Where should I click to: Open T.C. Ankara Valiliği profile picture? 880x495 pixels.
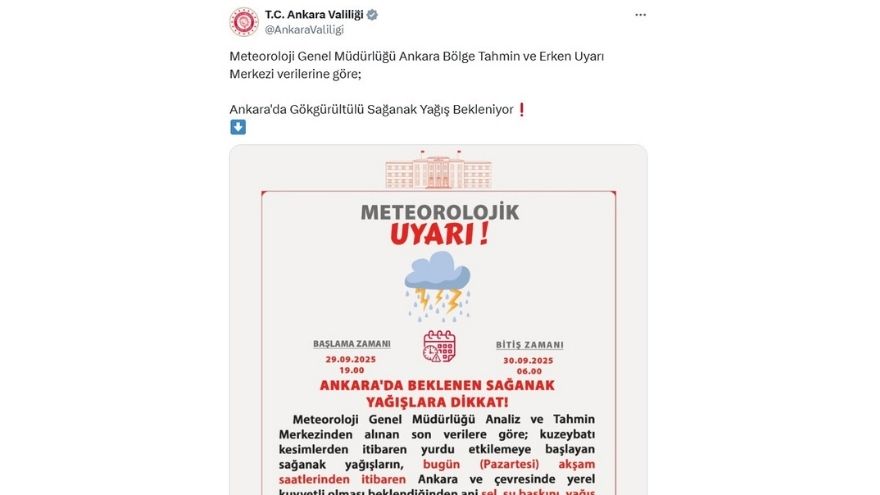pos(244,22)
